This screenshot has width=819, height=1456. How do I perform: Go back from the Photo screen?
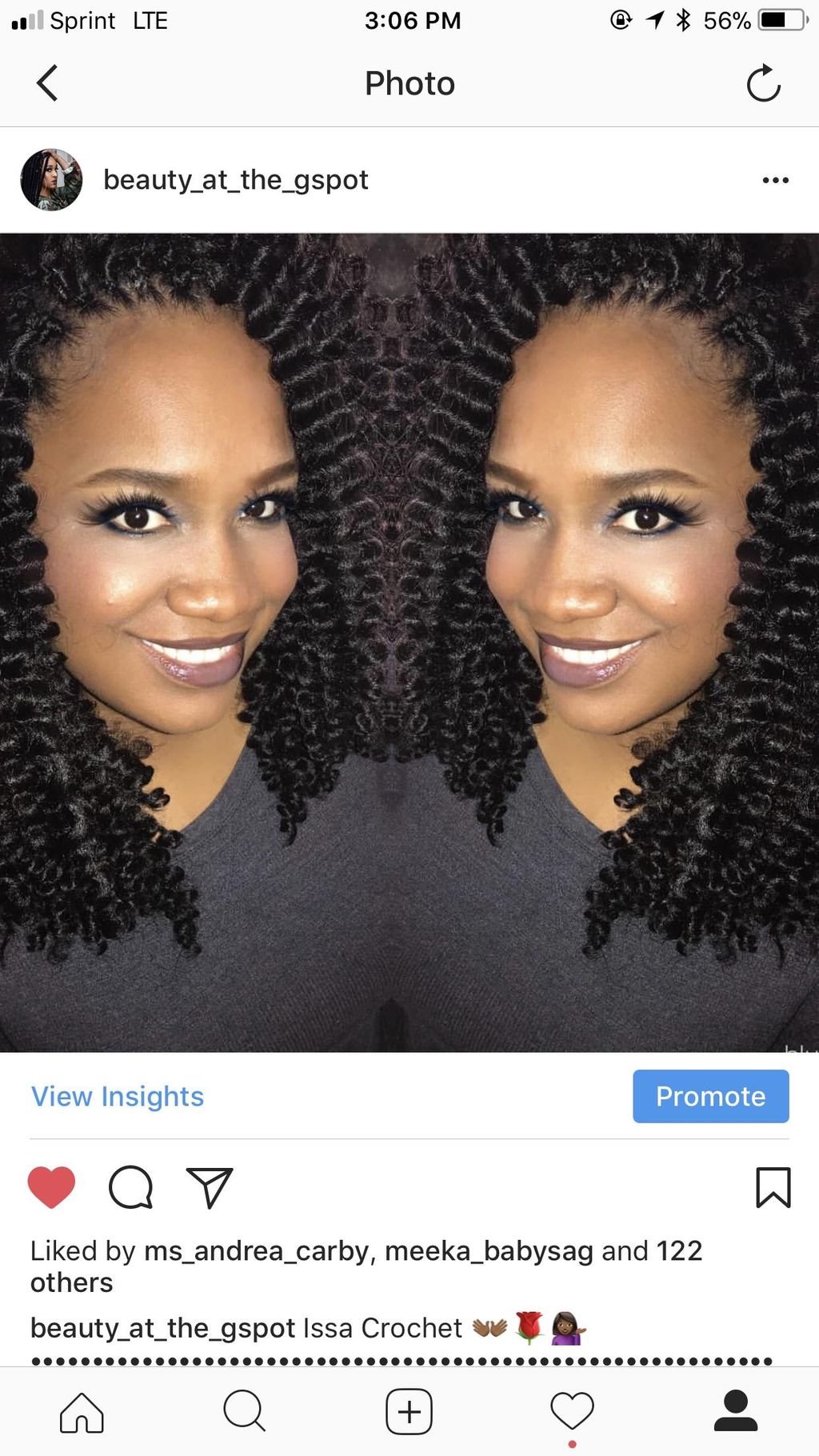click(48, 83)
